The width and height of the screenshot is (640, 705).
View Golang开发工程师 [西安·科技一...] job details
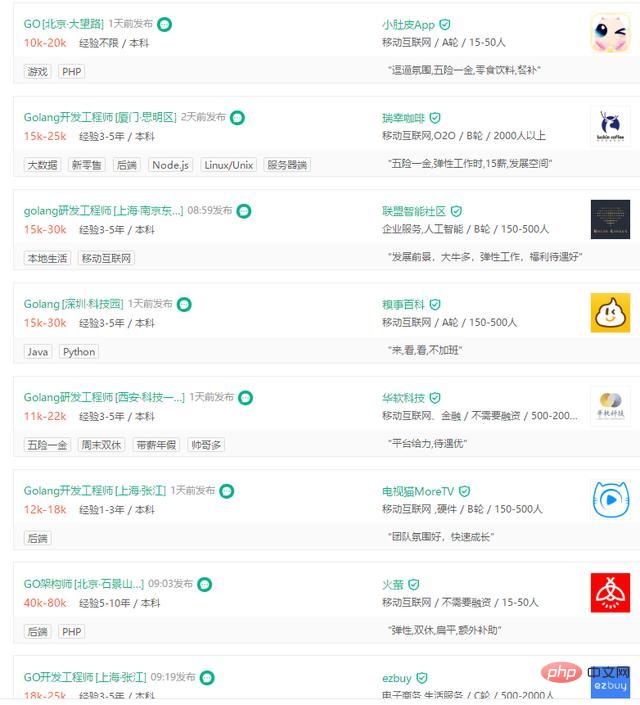[x=104, y=397]
